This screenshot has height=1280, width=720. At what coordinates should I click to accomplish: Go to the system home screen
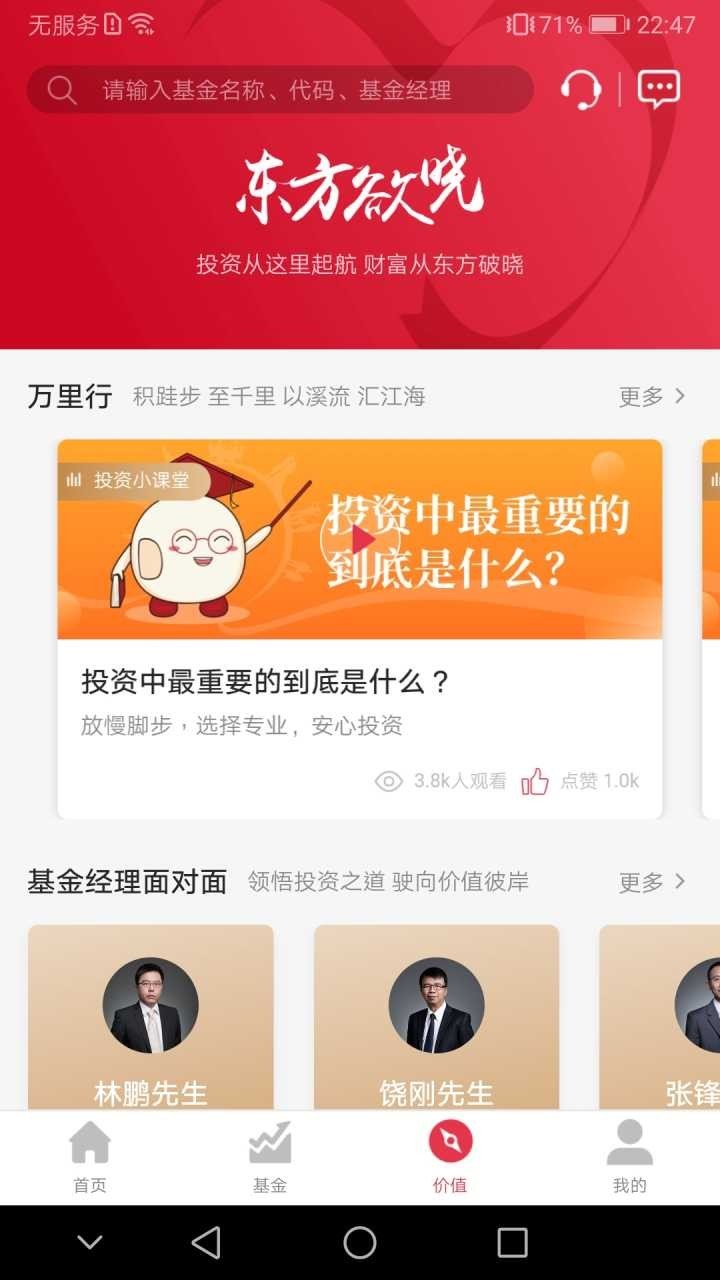360,1243
